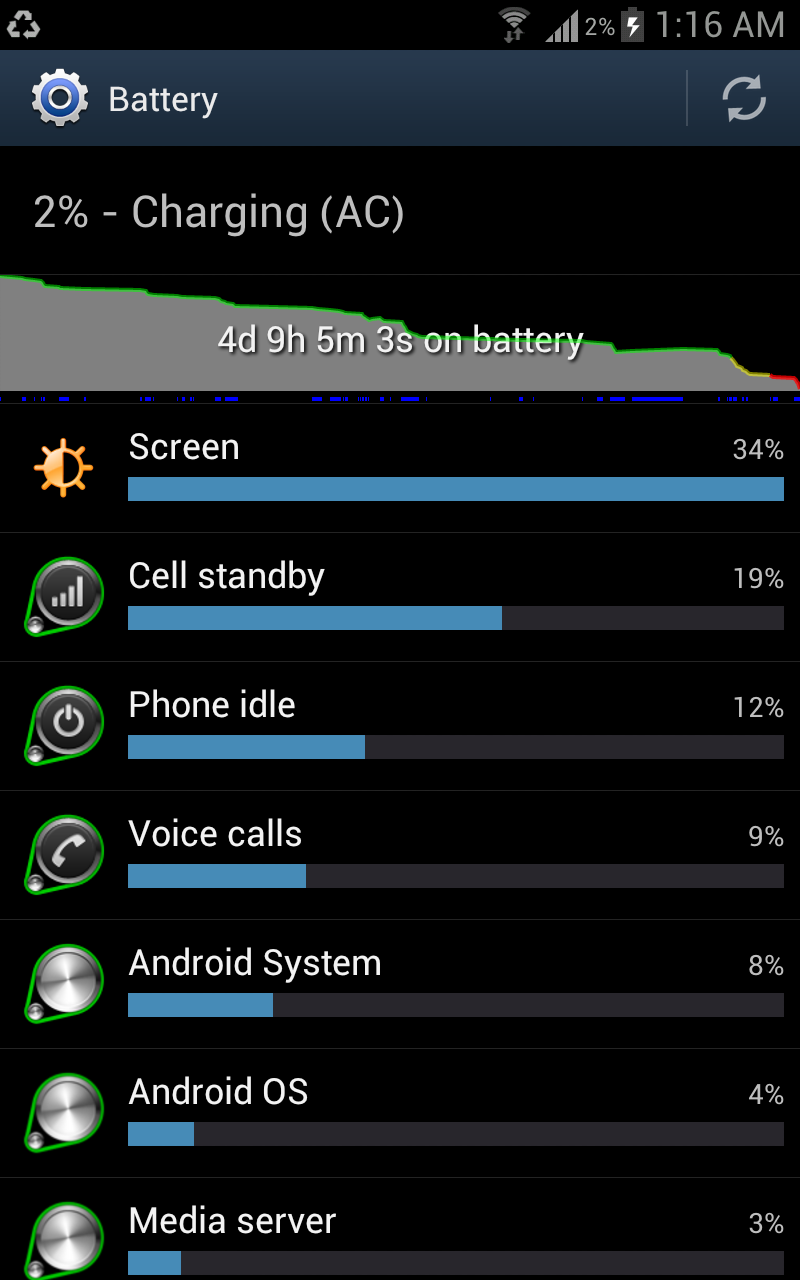Refresh the battery usage stats
The width and height of the screenshot is (800, 1280).
[744, 99]
